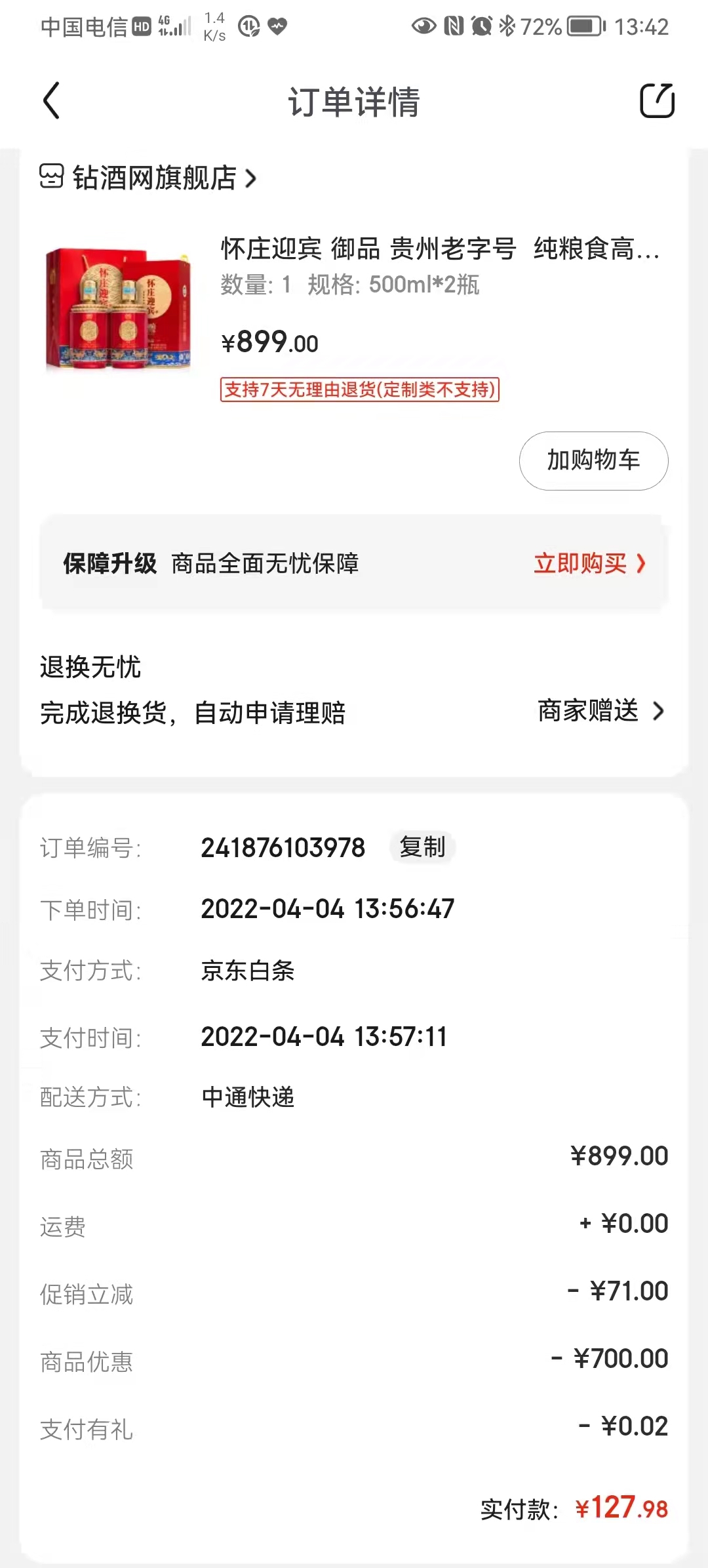Share this order via the top-right icon
Image resolution: width=708 pixels, height=1568 pixels.
[657, 101]
